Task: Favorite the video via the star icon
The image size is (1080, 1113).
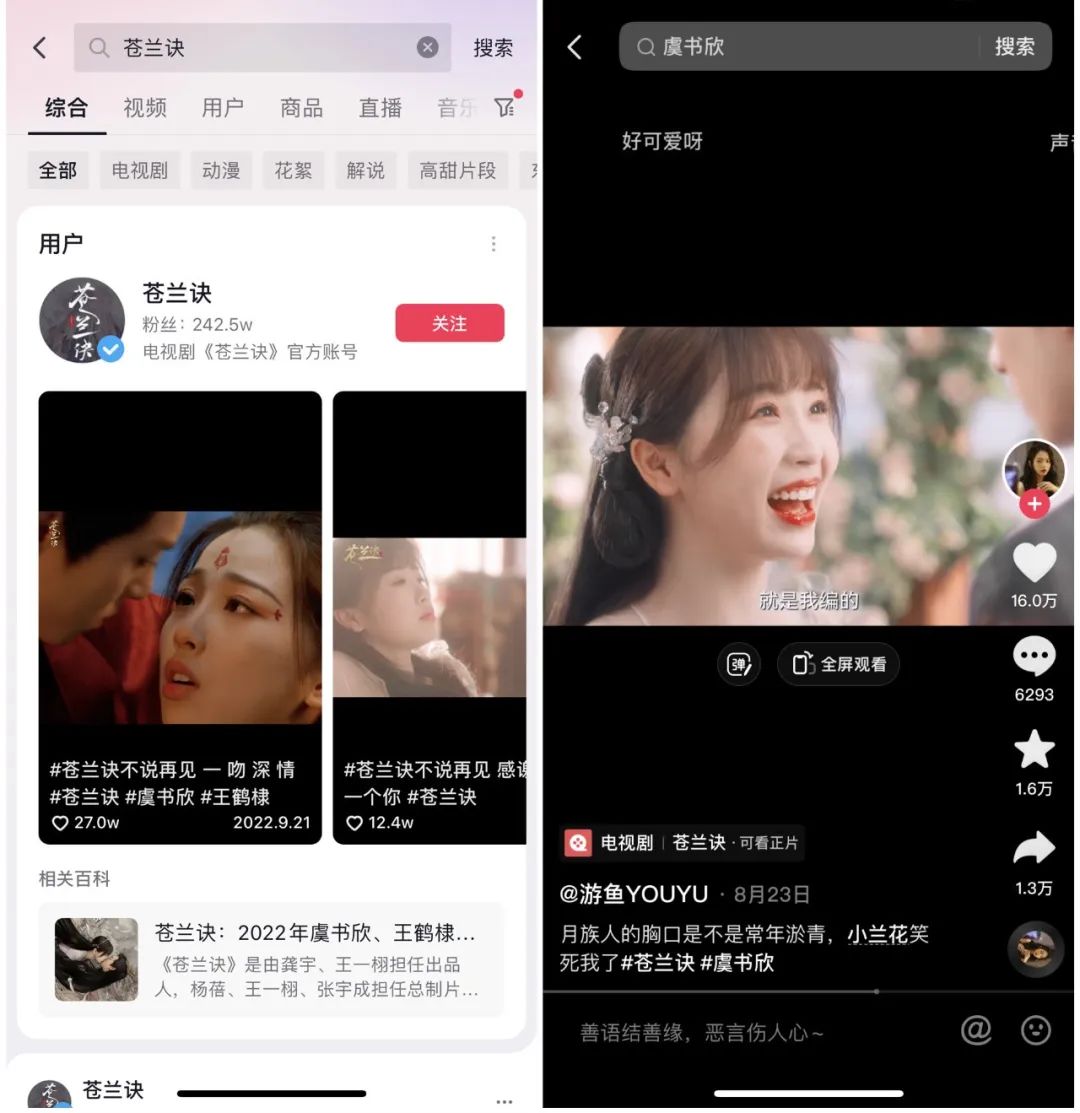Action: click(1034, 750)
